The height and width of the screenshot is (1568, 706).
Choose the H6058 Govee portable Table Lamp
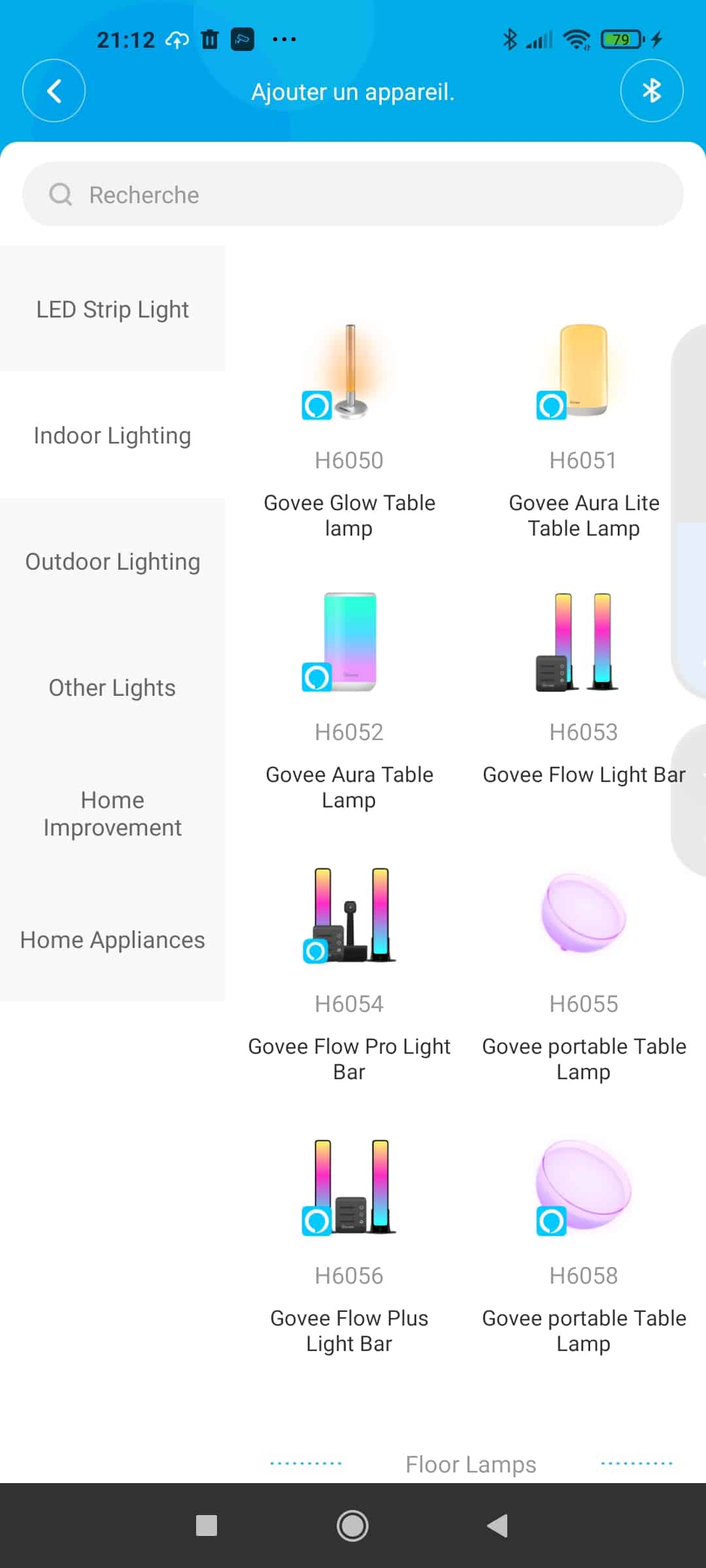pyautogui.click(x=584, y=1245)
